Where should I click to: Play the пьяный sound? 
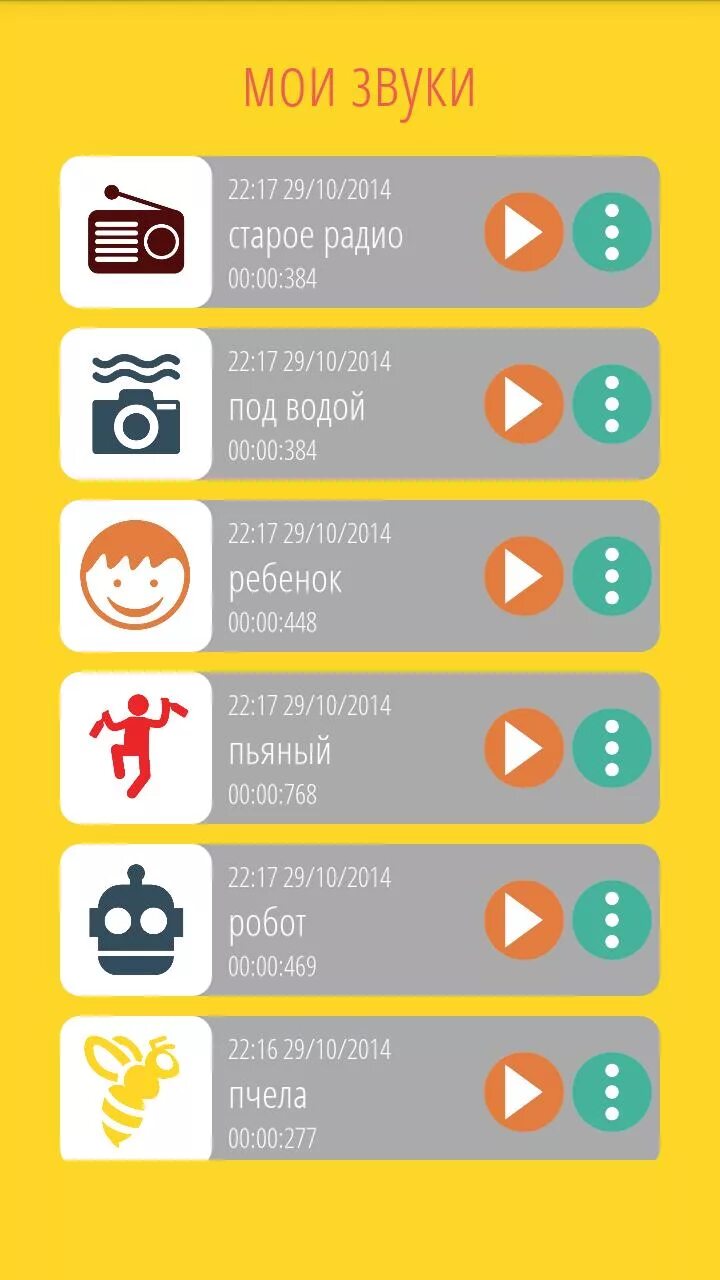(523, 748)
